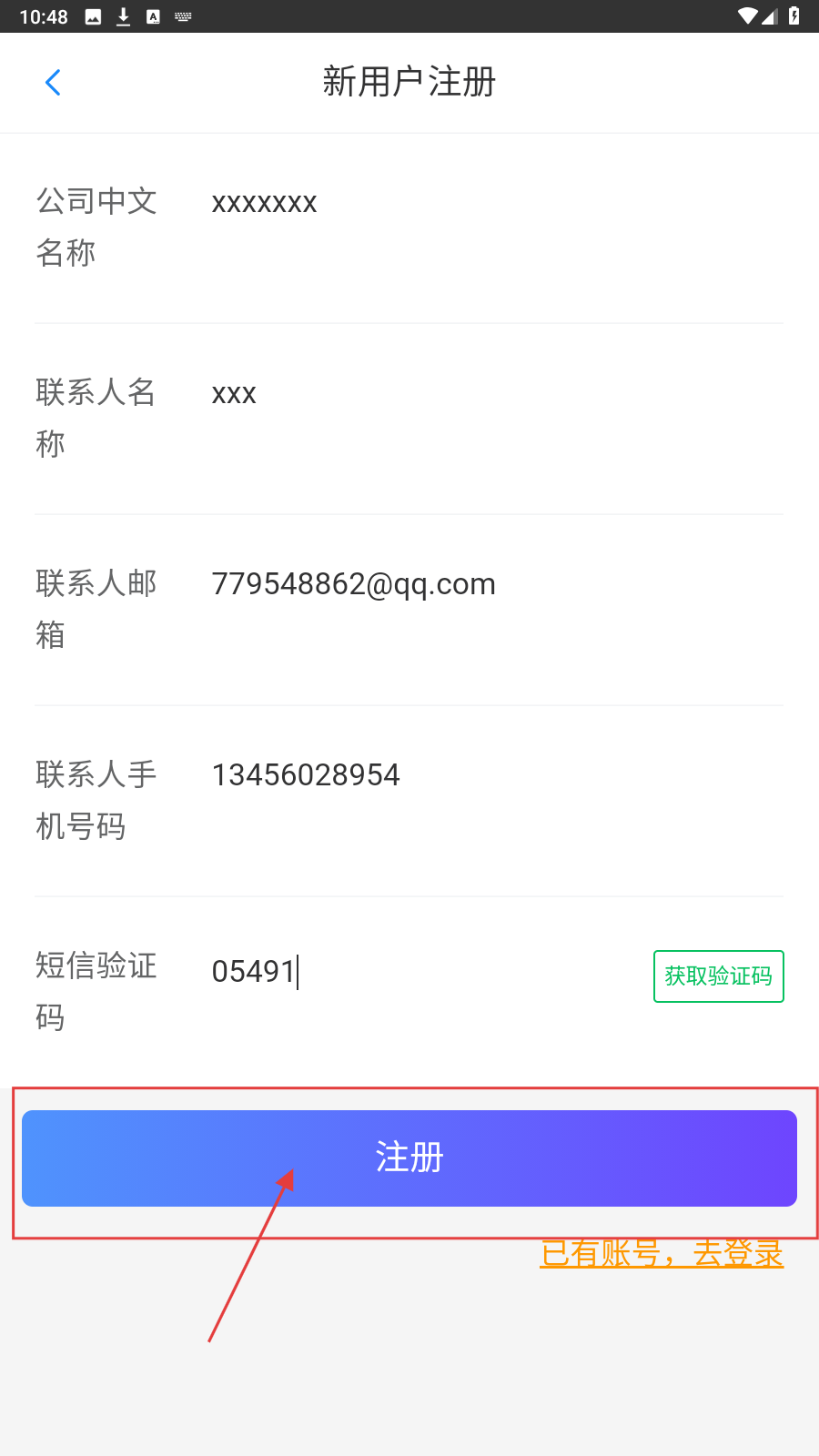Tap 获取验证码 to get a code
The image size is (819, 1456).
(718, 976)
